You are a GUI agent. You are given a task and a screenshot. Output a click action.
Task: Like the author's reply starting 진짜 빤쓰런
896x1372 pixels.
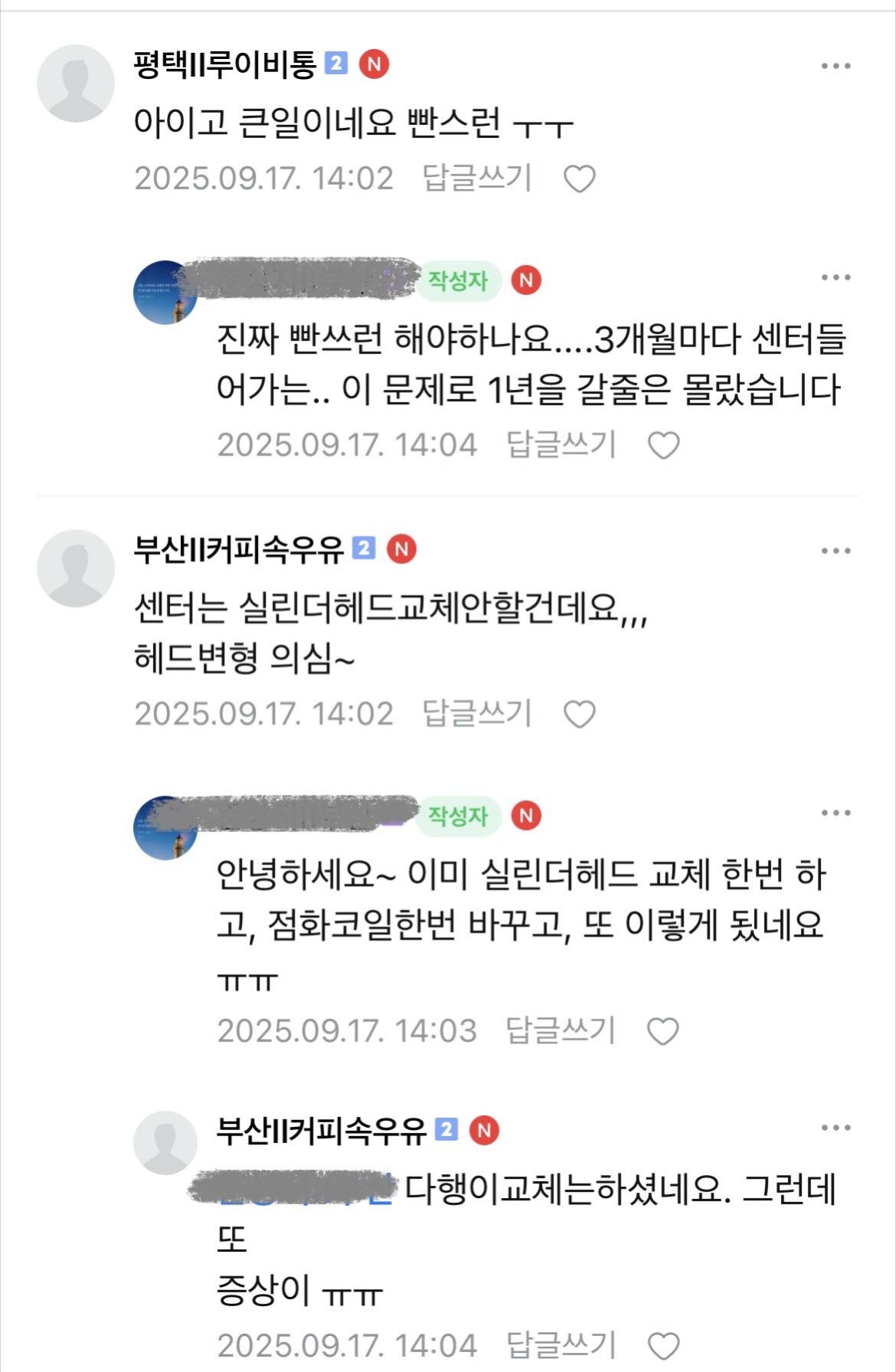pyautogui.click(x=663, y=445)
